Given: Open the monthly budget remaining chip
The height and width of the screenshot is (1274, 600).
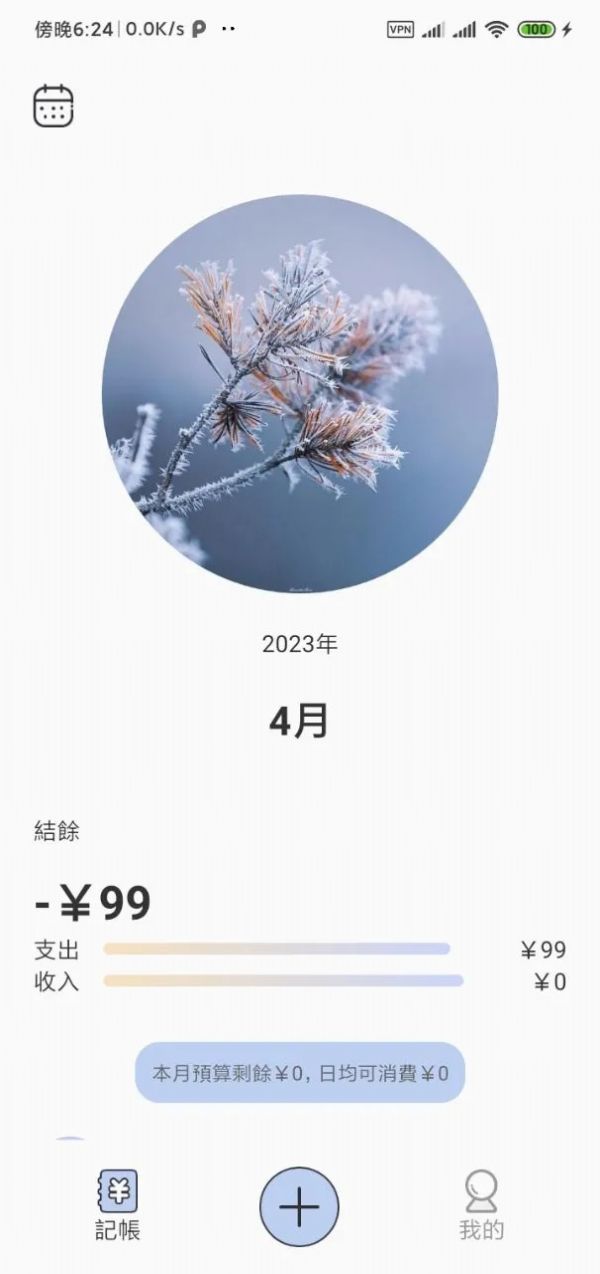Looking at the screenshot, I should point(300,1073).
